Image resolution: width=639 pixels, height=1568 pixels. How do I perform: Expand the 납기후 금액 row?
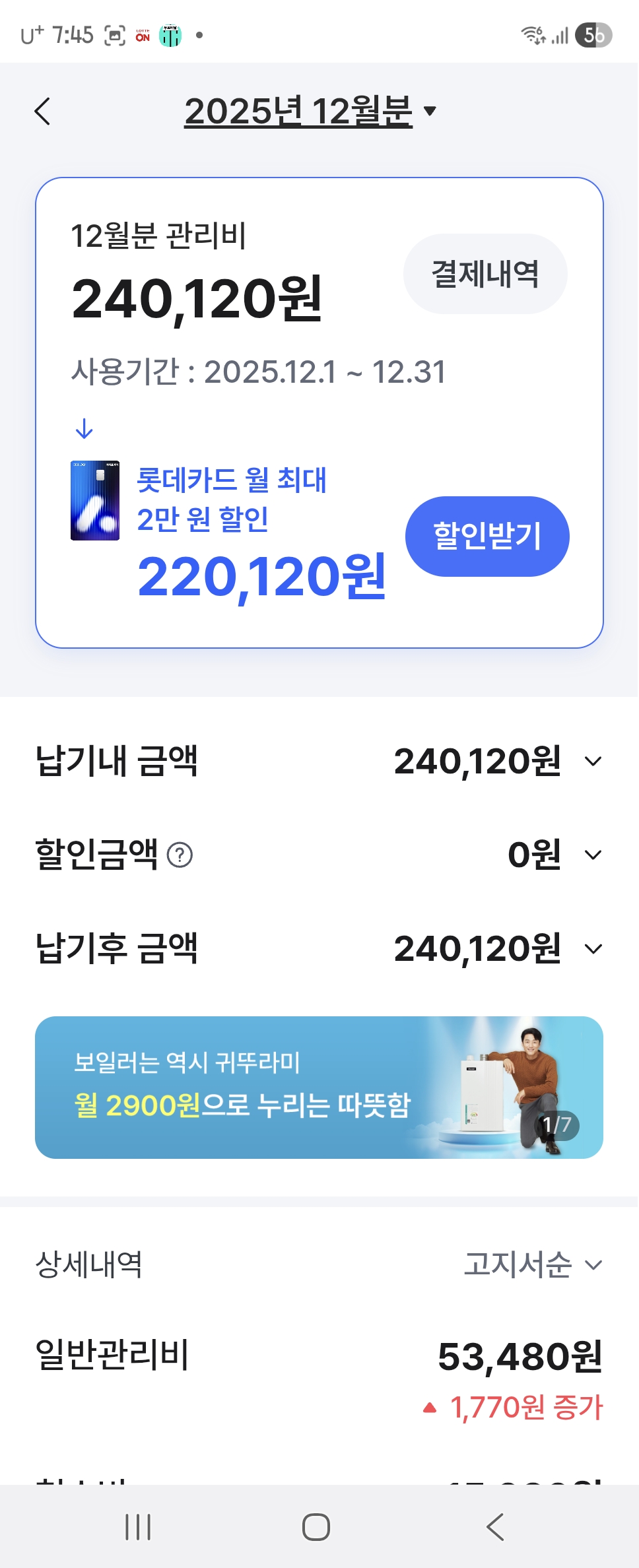pos(593,949)
